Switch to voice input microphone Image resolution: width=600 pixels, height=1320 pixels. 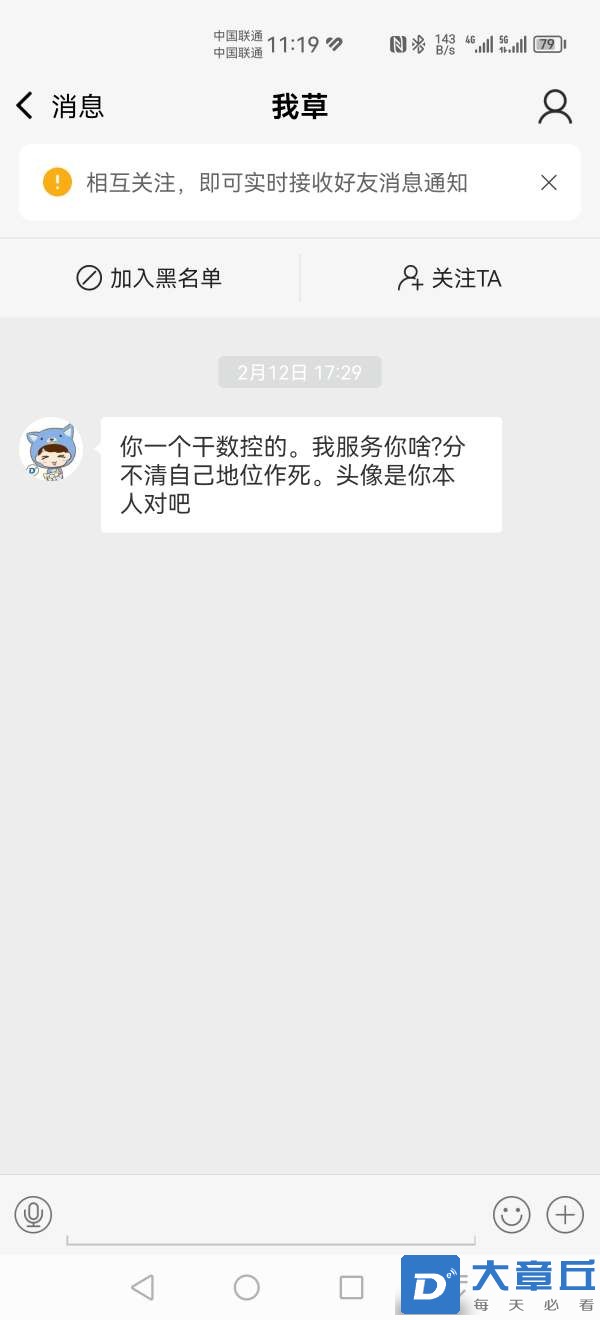point(33,1215)
